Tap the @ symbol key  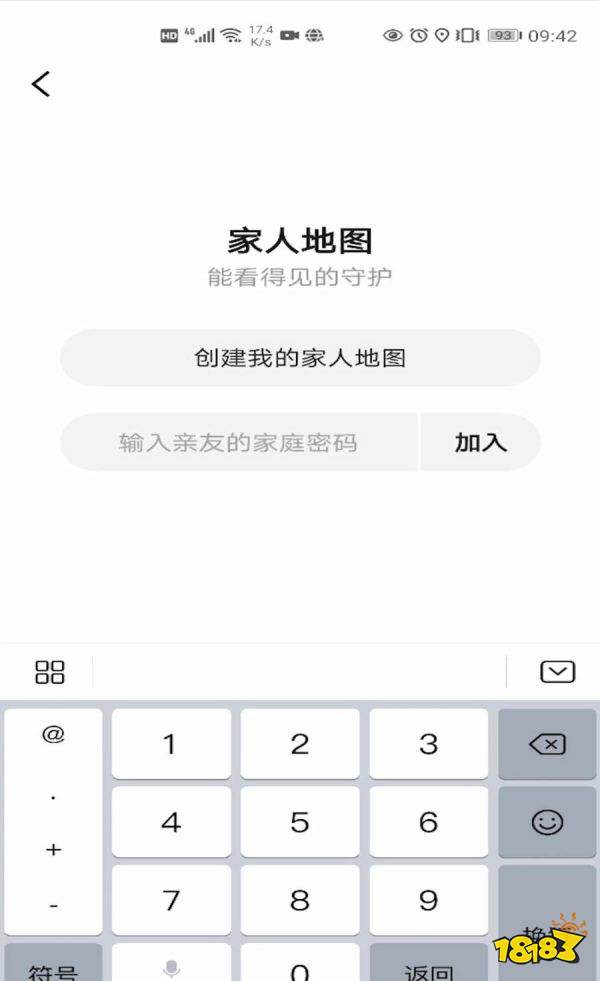coord(53,735)
